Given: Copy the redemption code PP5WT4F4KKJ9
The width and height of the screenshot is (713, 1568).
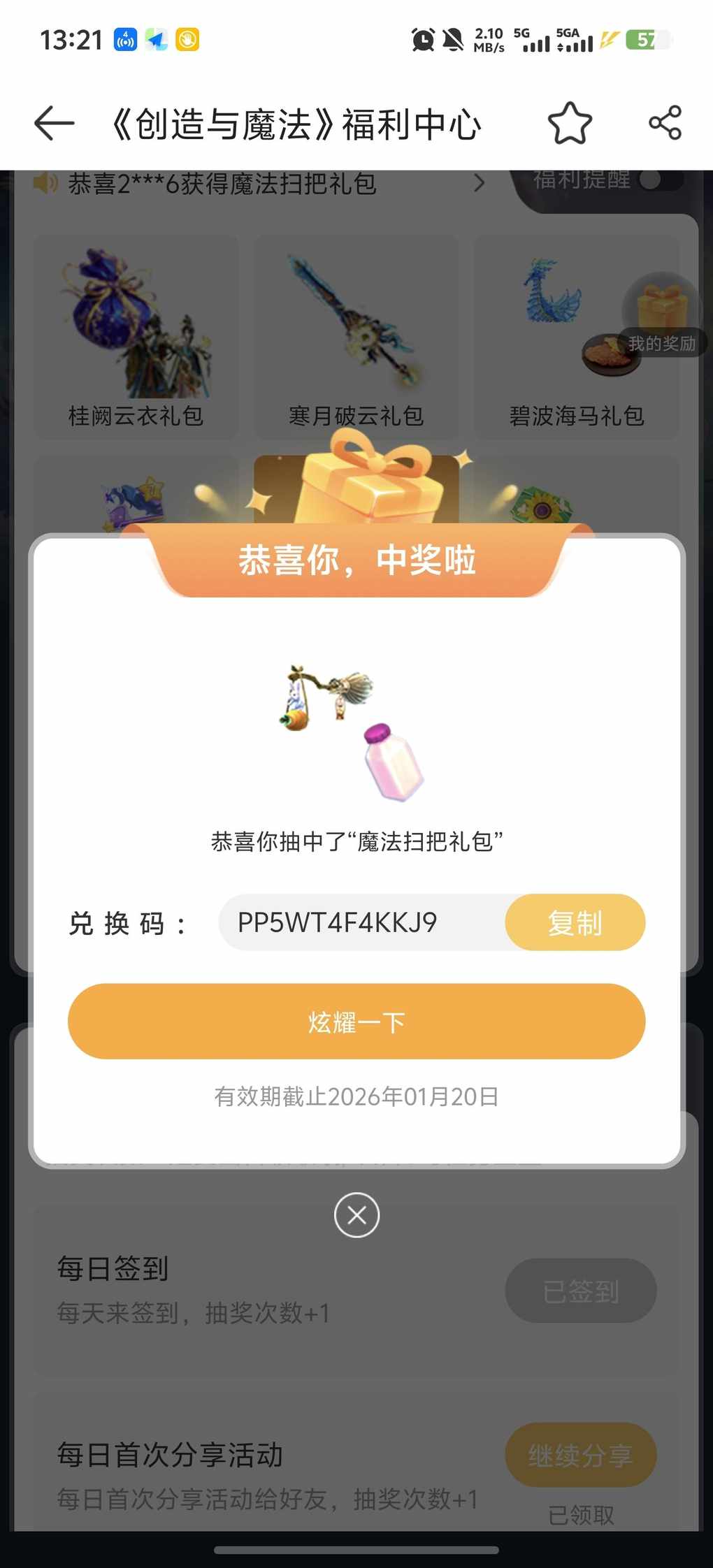Looking at the screenshot, I should click(575, 922).
